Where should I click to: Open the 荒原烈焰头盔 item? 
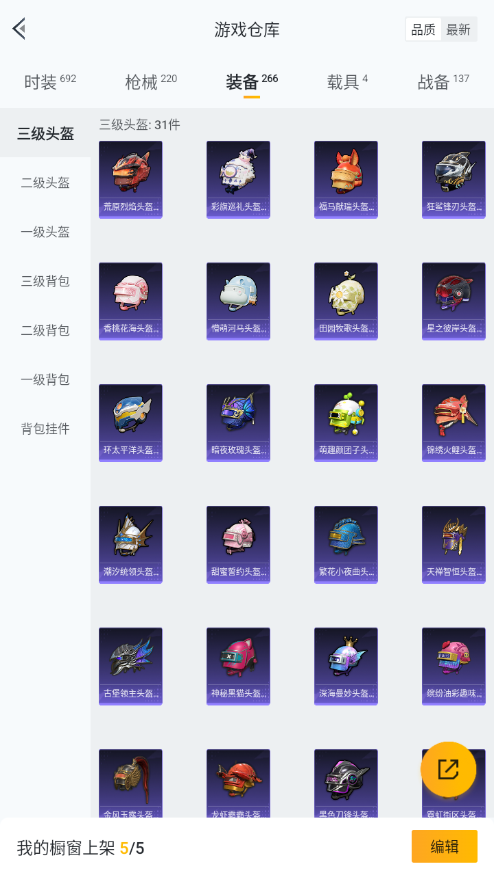coord(131,179)
